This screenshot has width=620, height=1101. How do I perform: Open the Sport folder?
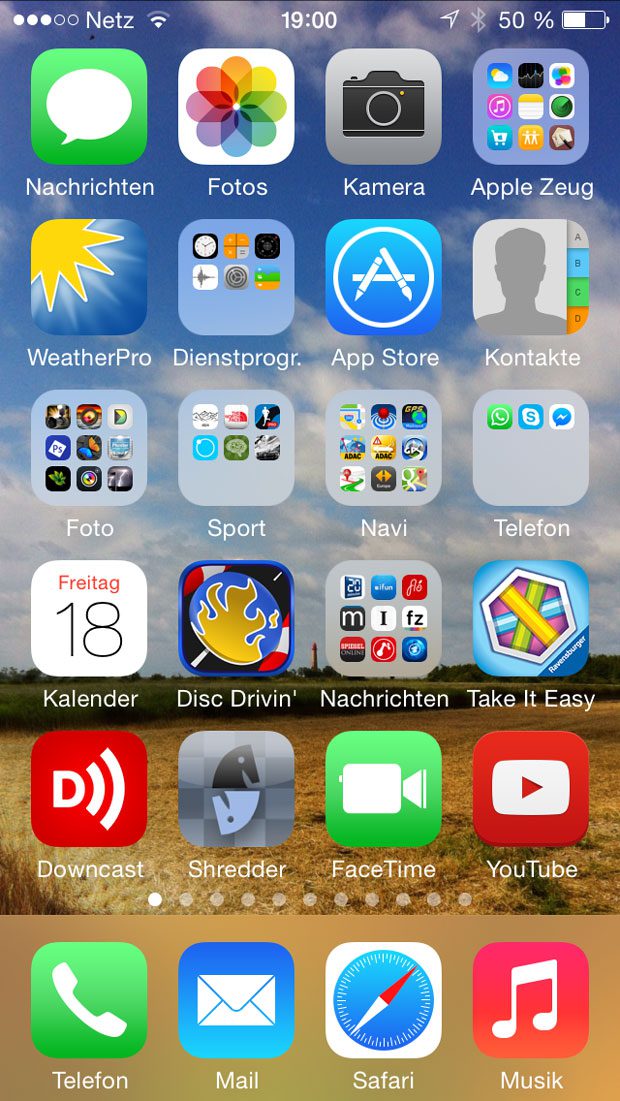click(236, 448)
